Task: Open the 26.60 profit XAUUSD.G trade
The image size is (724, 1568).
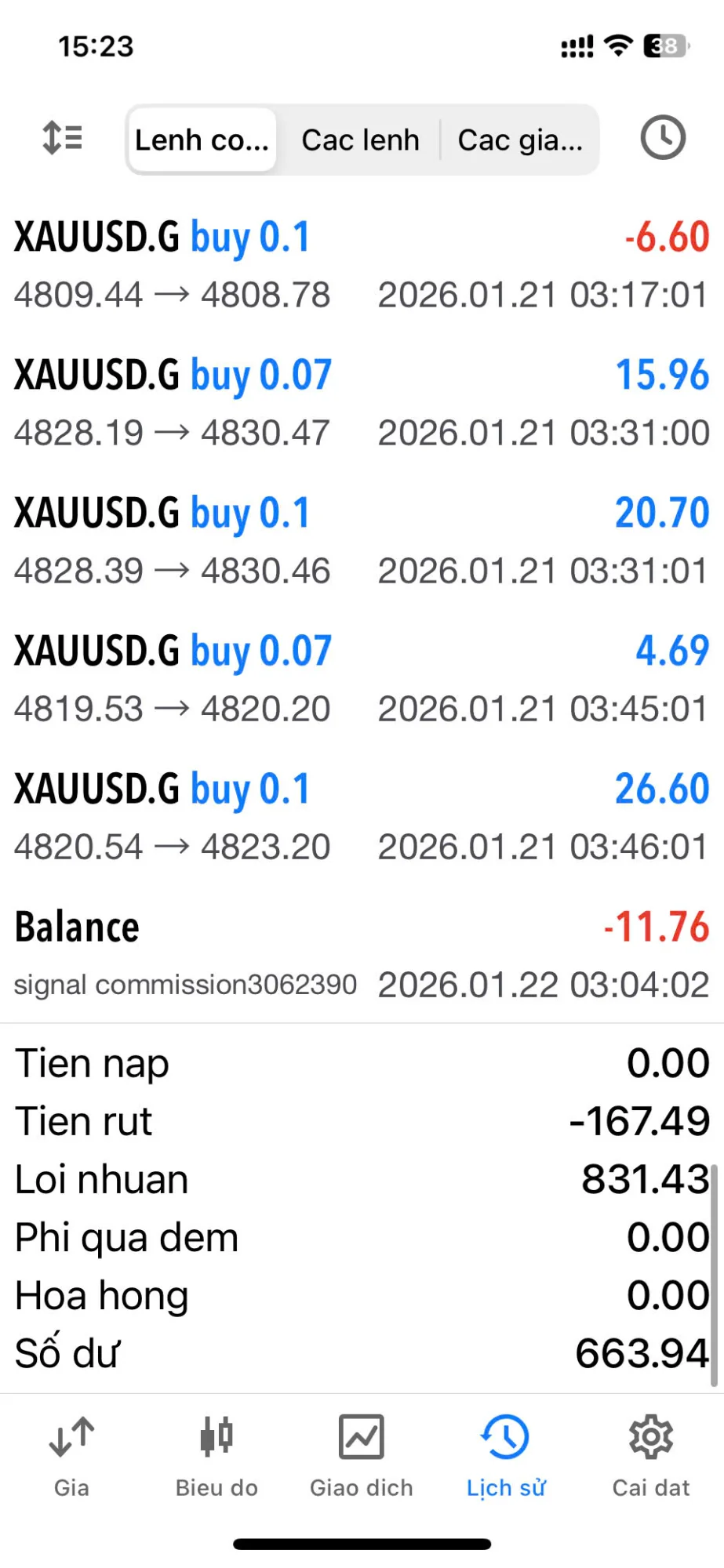Action: [x=361, y=815]
